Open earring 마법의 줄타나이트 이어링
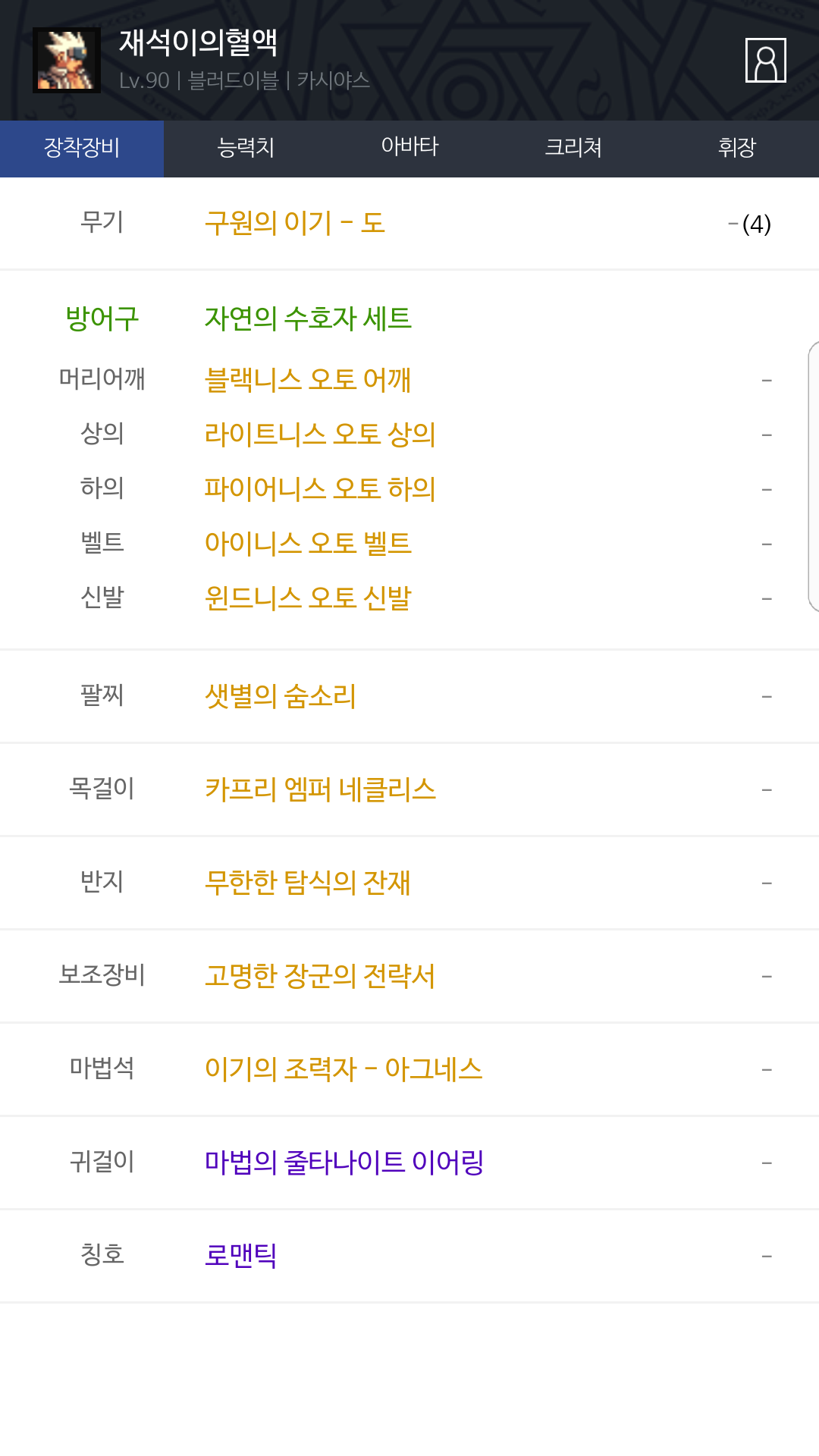 tap(344, 1162)
